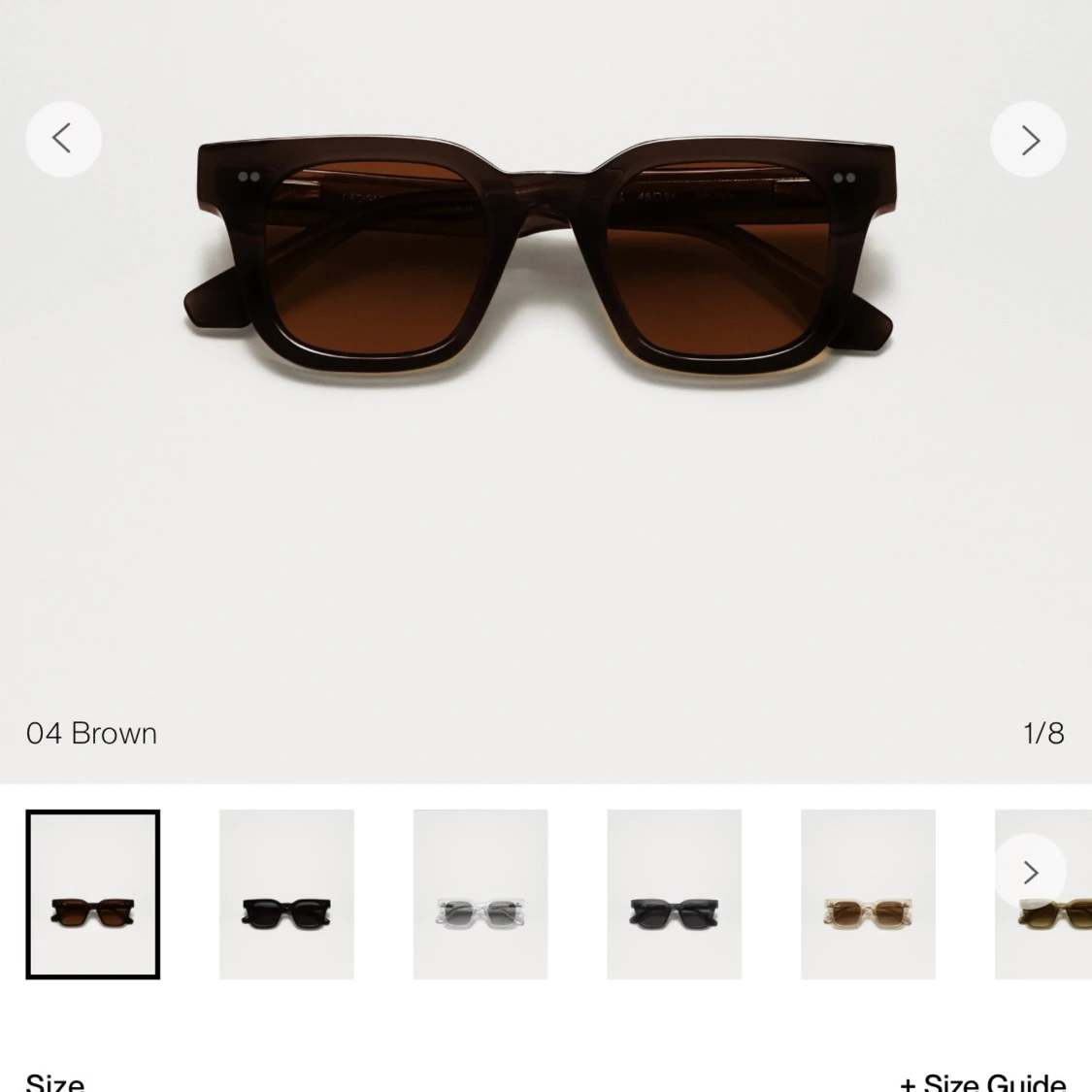Pick the clear frame sunglasses variant
The width and height of the screenshot is (1092, 1092).
tap(480, 894)
